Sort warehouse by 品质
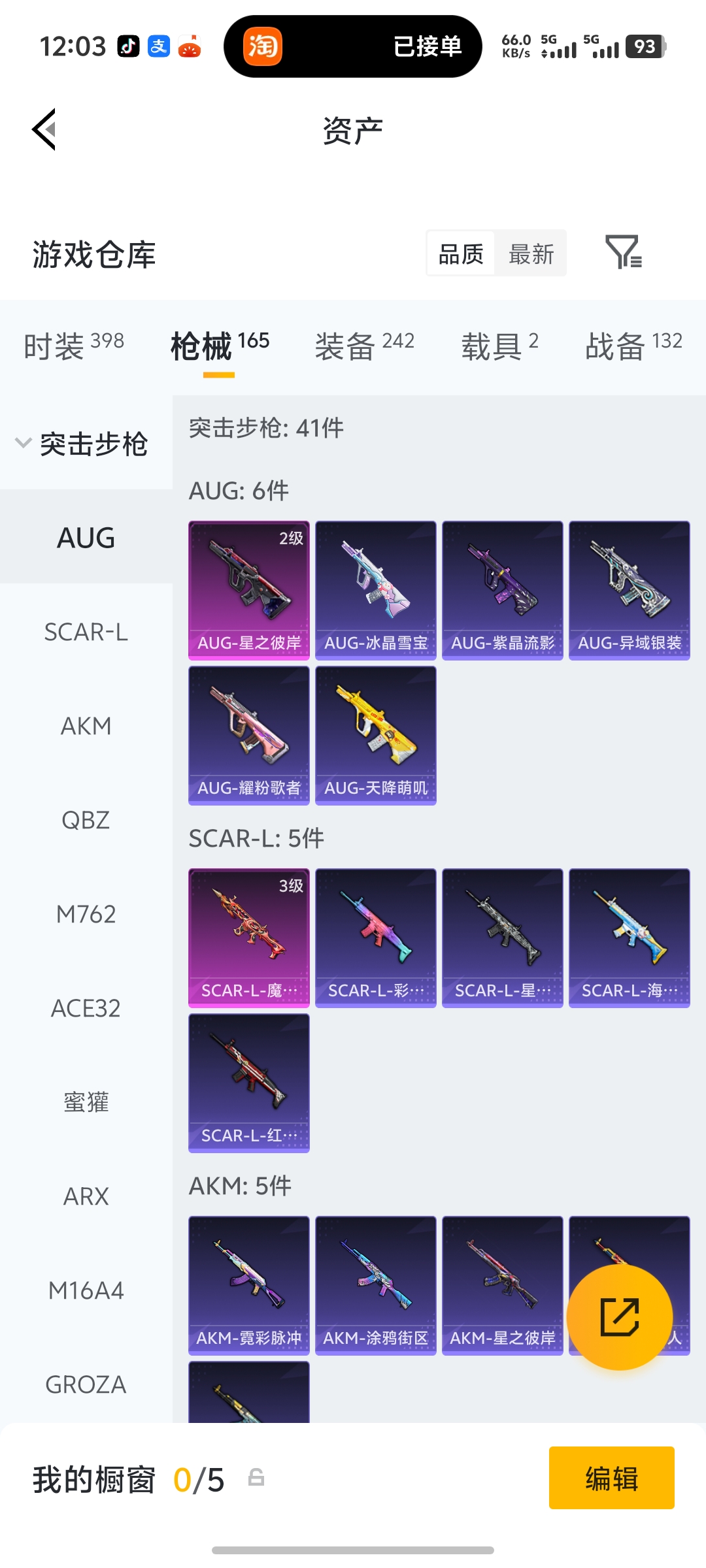The width and height of the screenshot is (706, 1568). coord(461,253)
